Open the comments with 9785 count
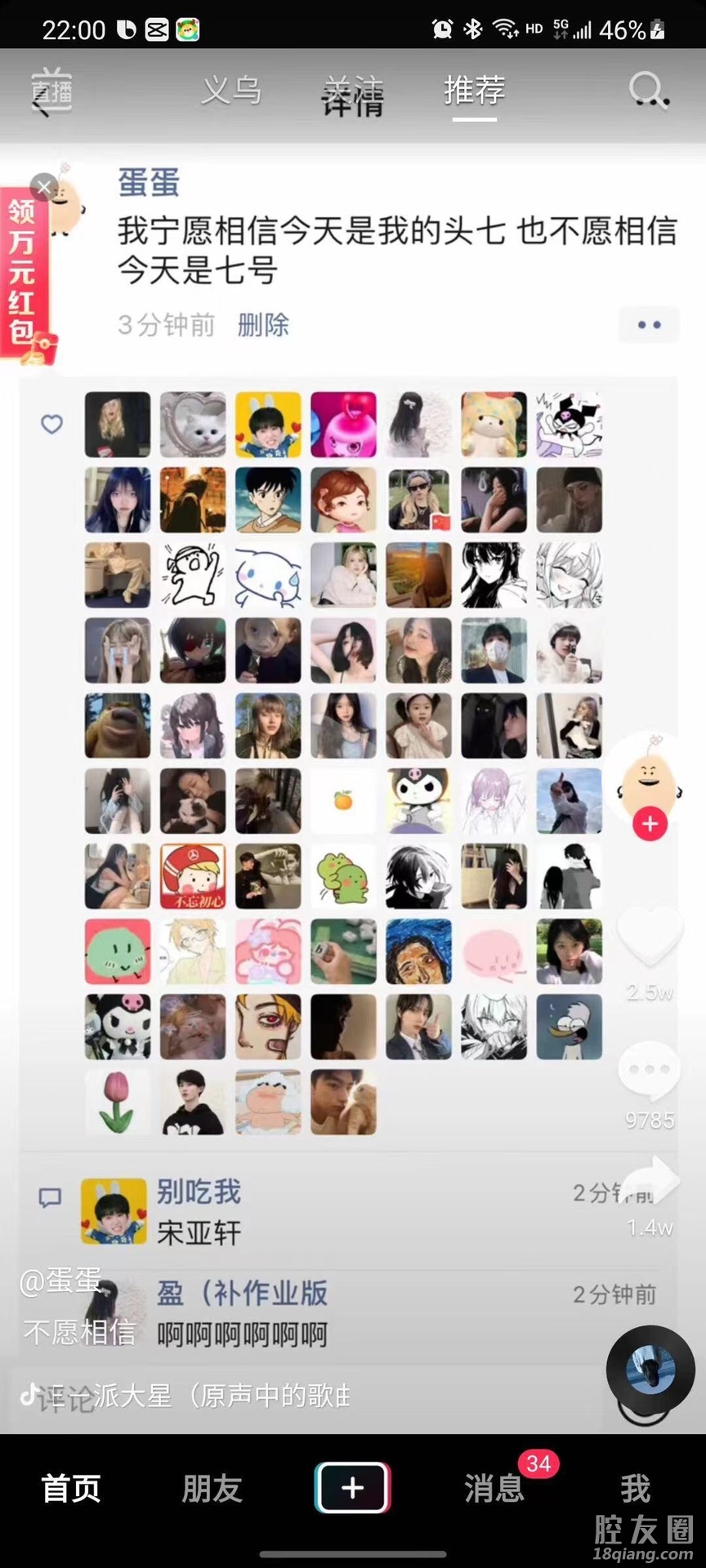This screenshot has width=706, height=1568. pos(650,1071)
